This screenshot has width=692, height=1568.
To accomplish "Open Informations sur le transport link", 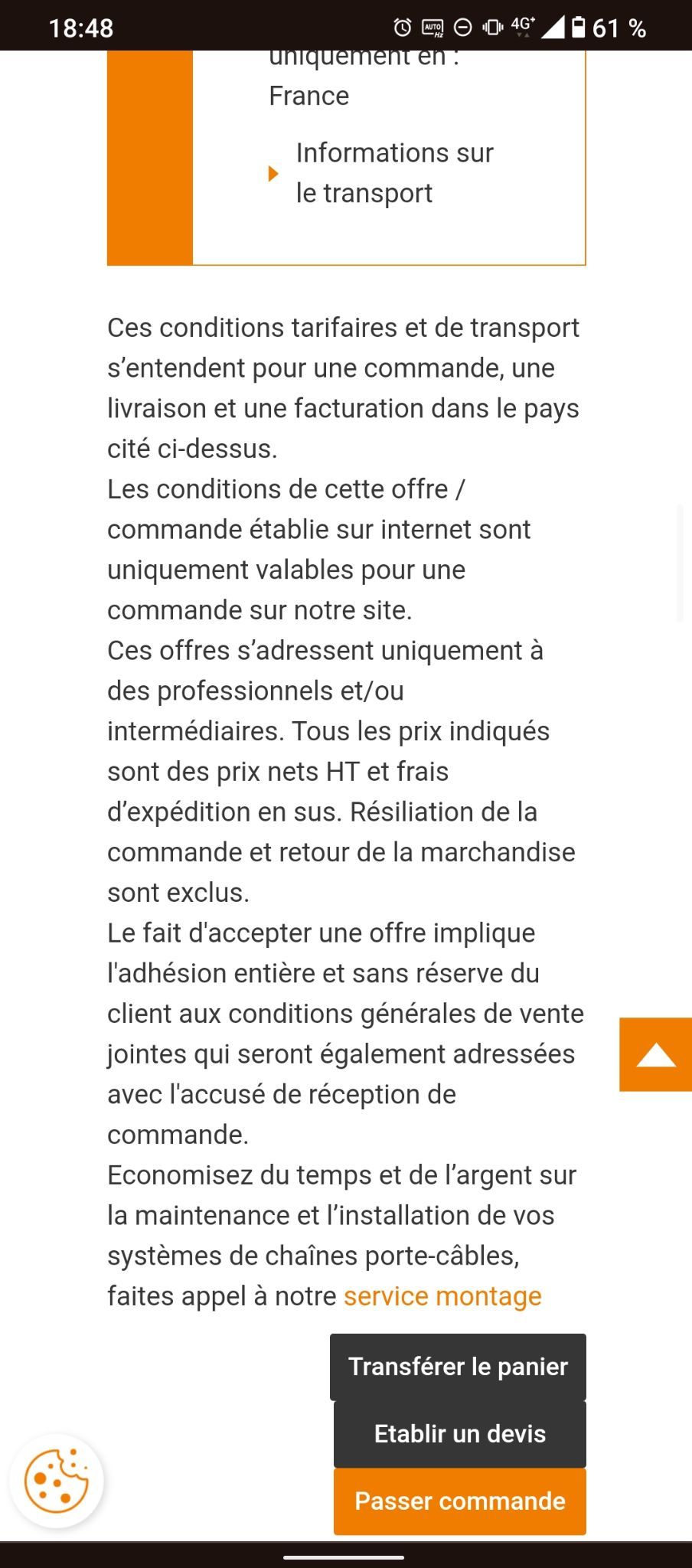I will (x=393, y=173).
